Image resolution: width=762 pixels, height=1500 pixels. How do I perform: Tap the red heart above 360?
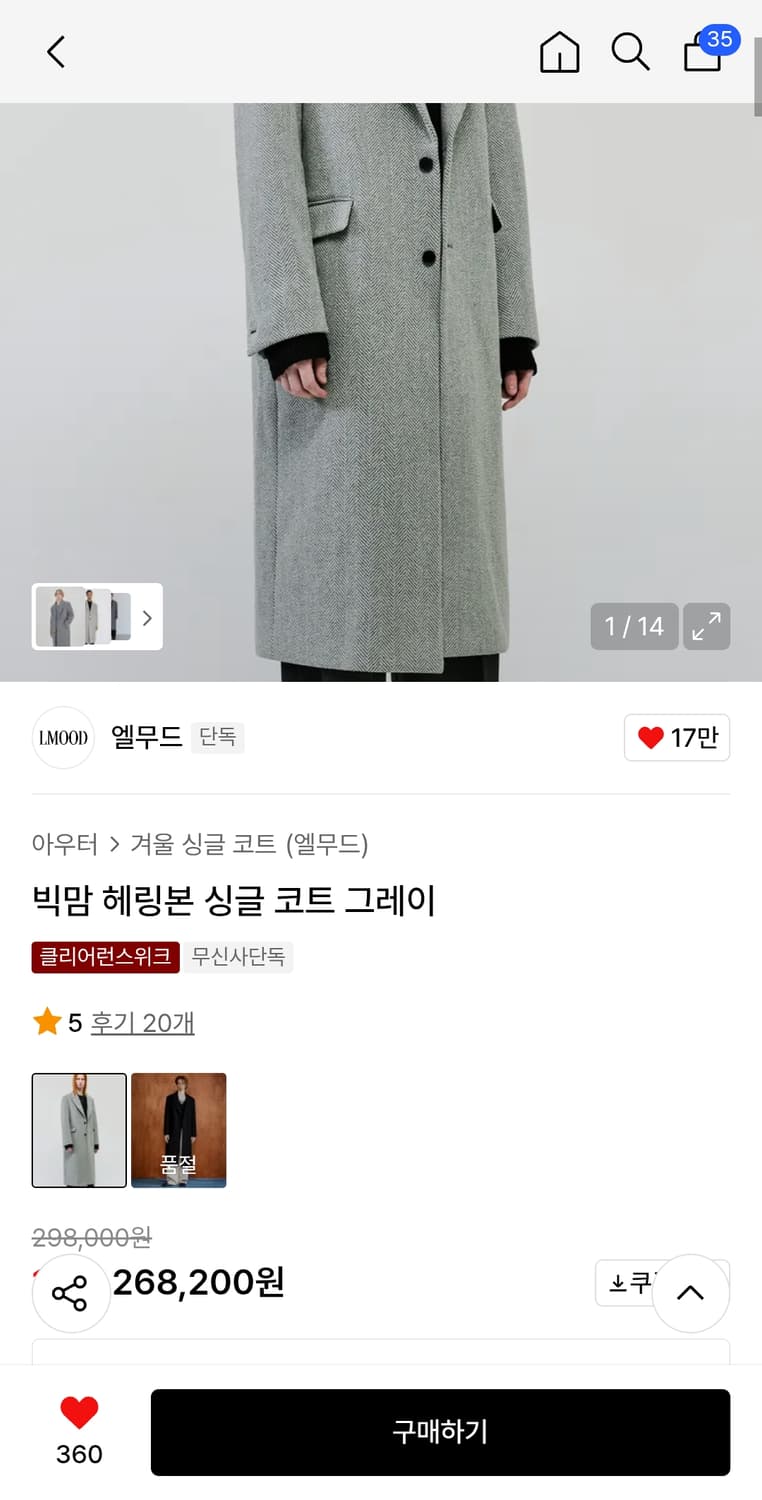(x=79, y=1412)
